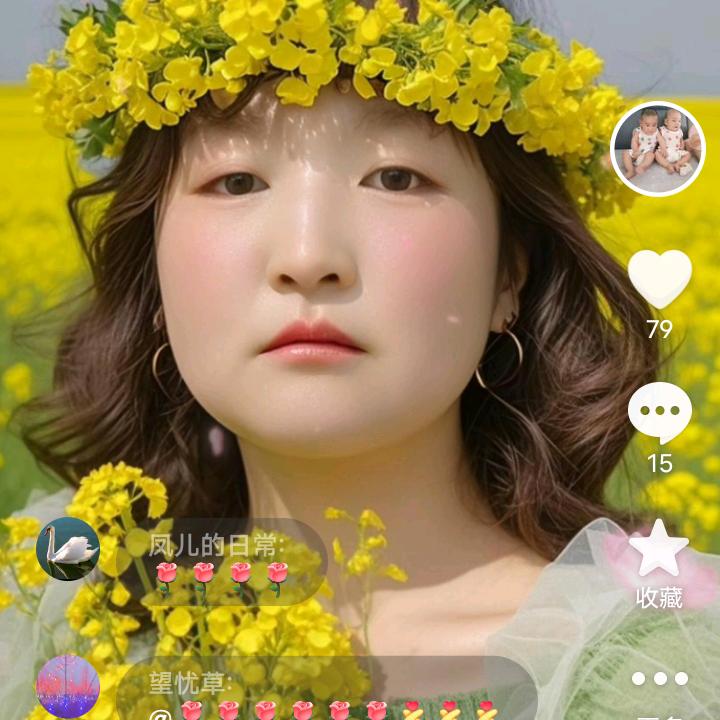
Task: Like this video with the heart
Action: point(659,279)
